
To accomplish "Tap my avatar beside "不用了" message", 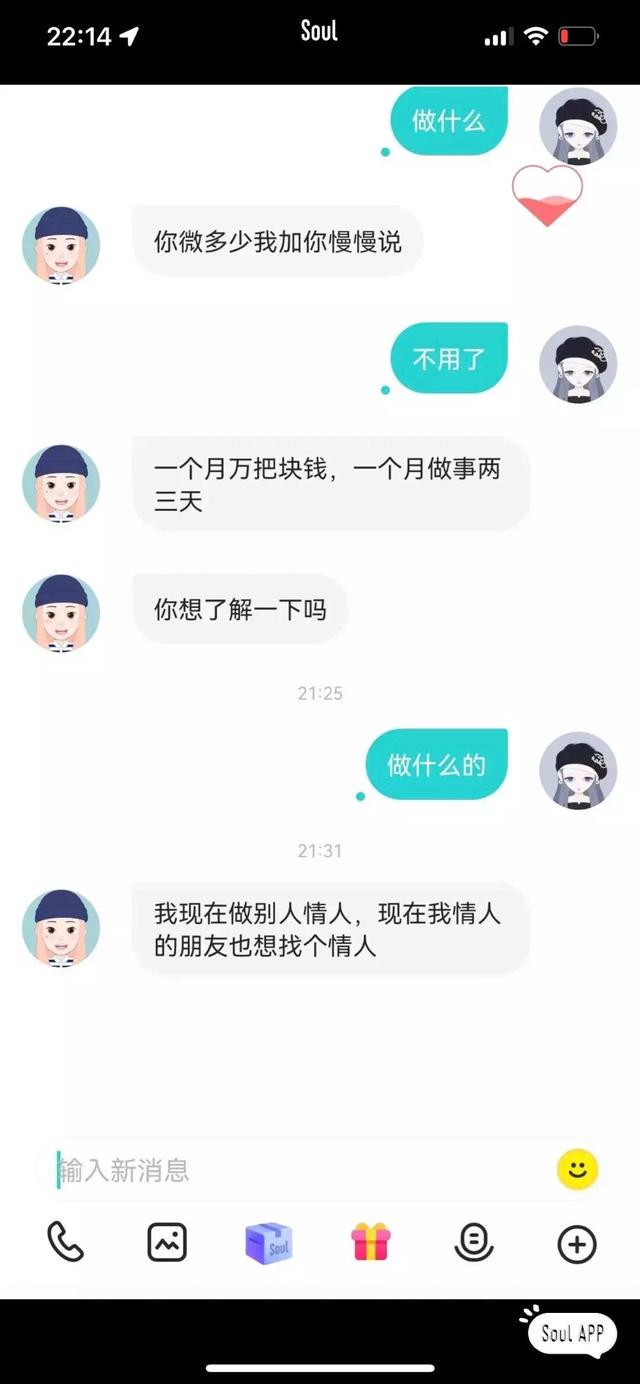I will 578,364.
